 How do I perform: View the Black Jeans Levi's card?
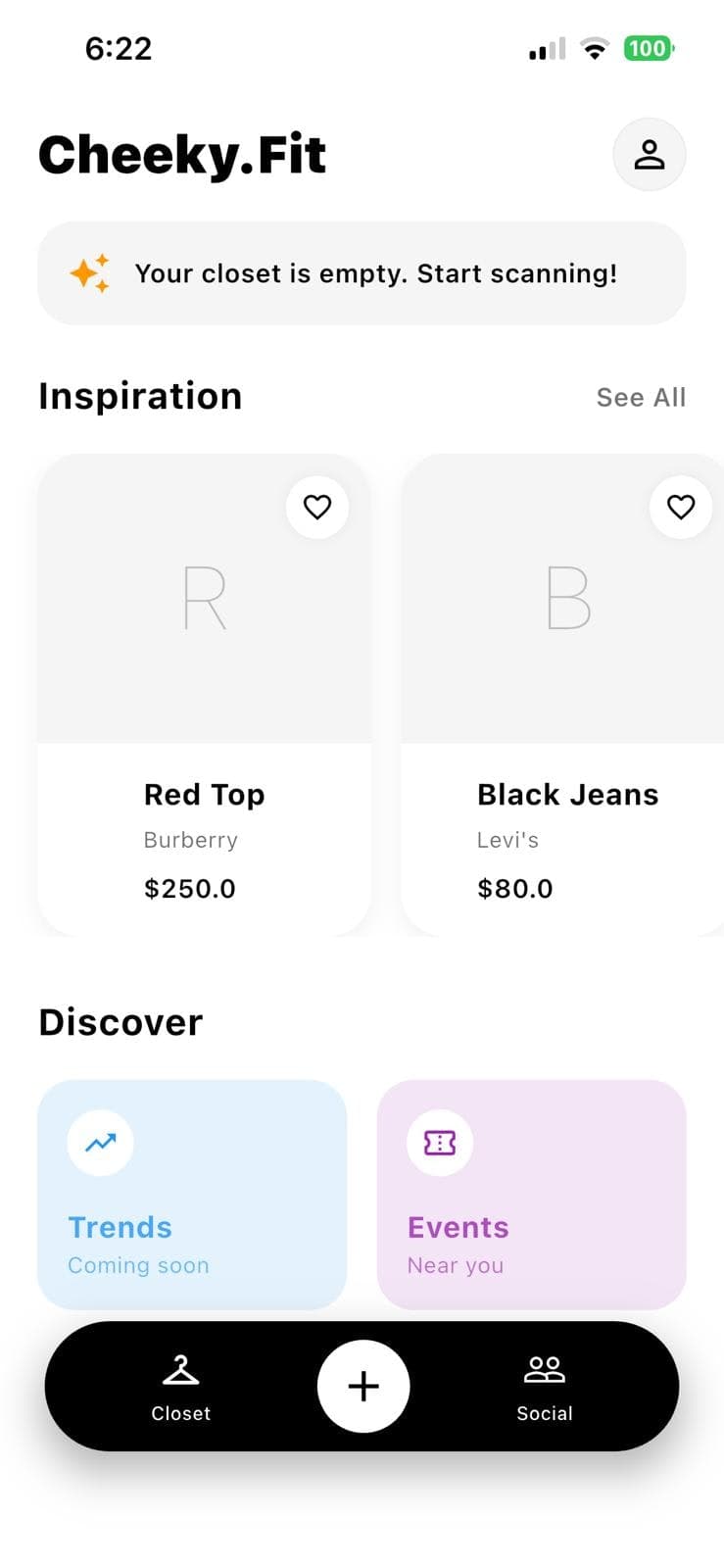click(x=563, y=696)
